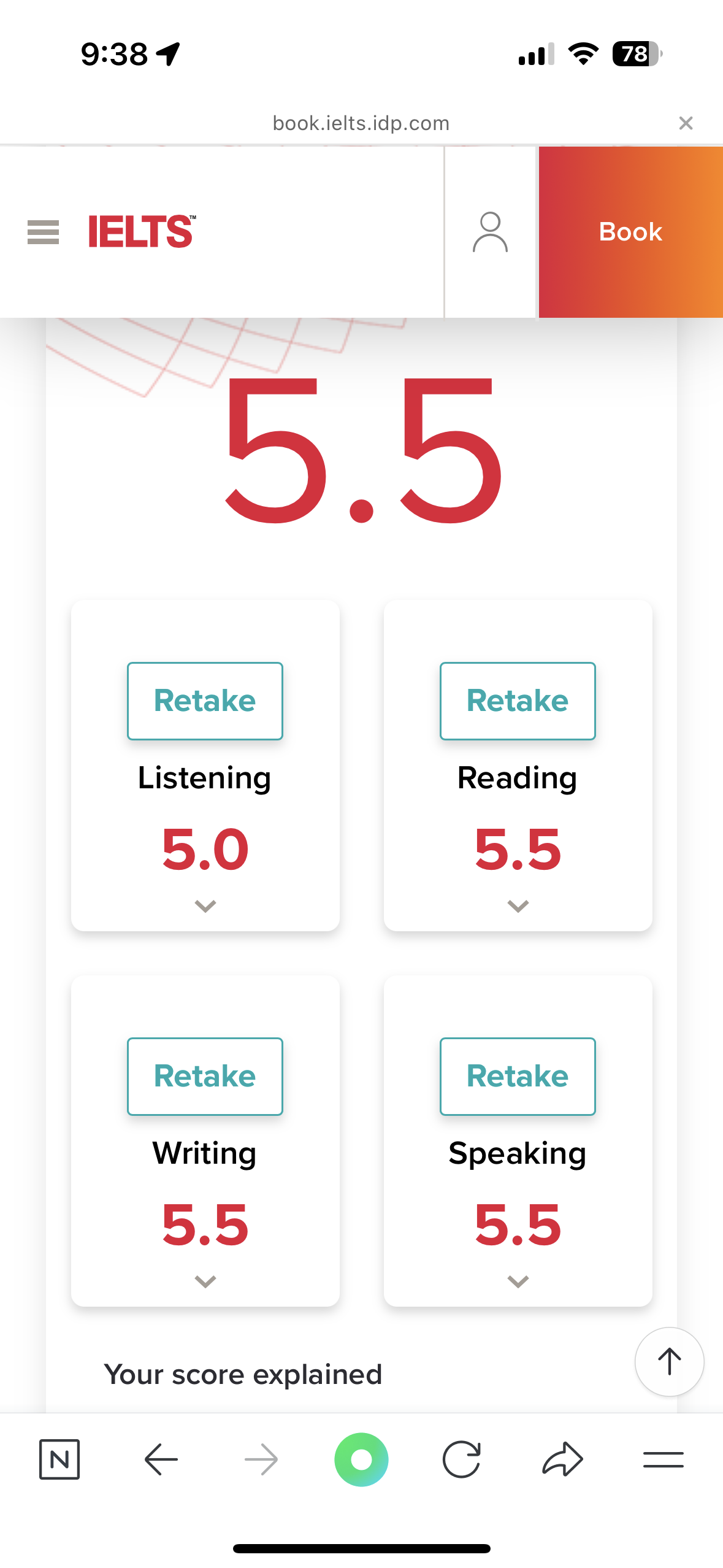The width and height of the screenshot is (723, 1568).
Task: Expand the Writing score details
Action: tap(205, 1282)
